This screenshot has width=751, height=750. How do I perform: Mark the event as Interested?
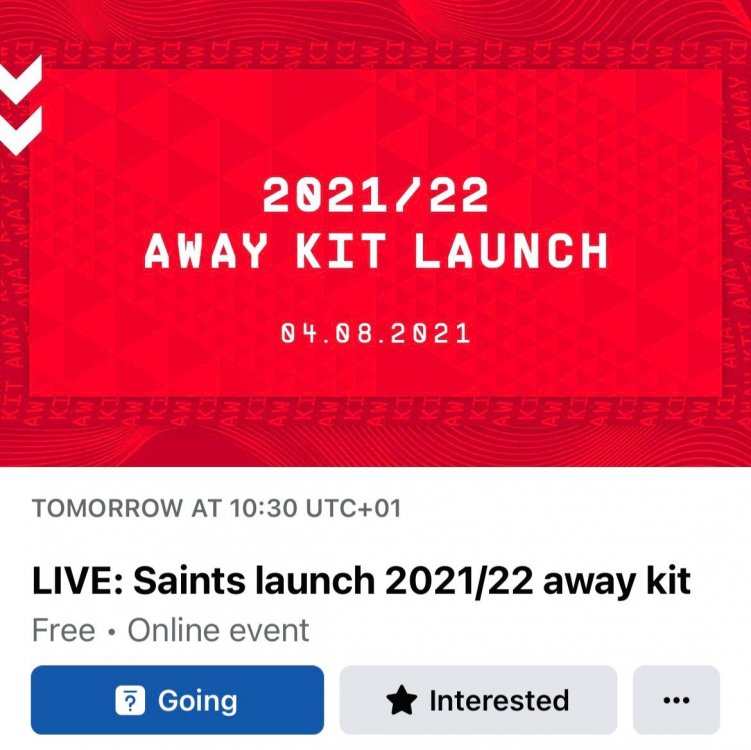(x=478, y=700)
